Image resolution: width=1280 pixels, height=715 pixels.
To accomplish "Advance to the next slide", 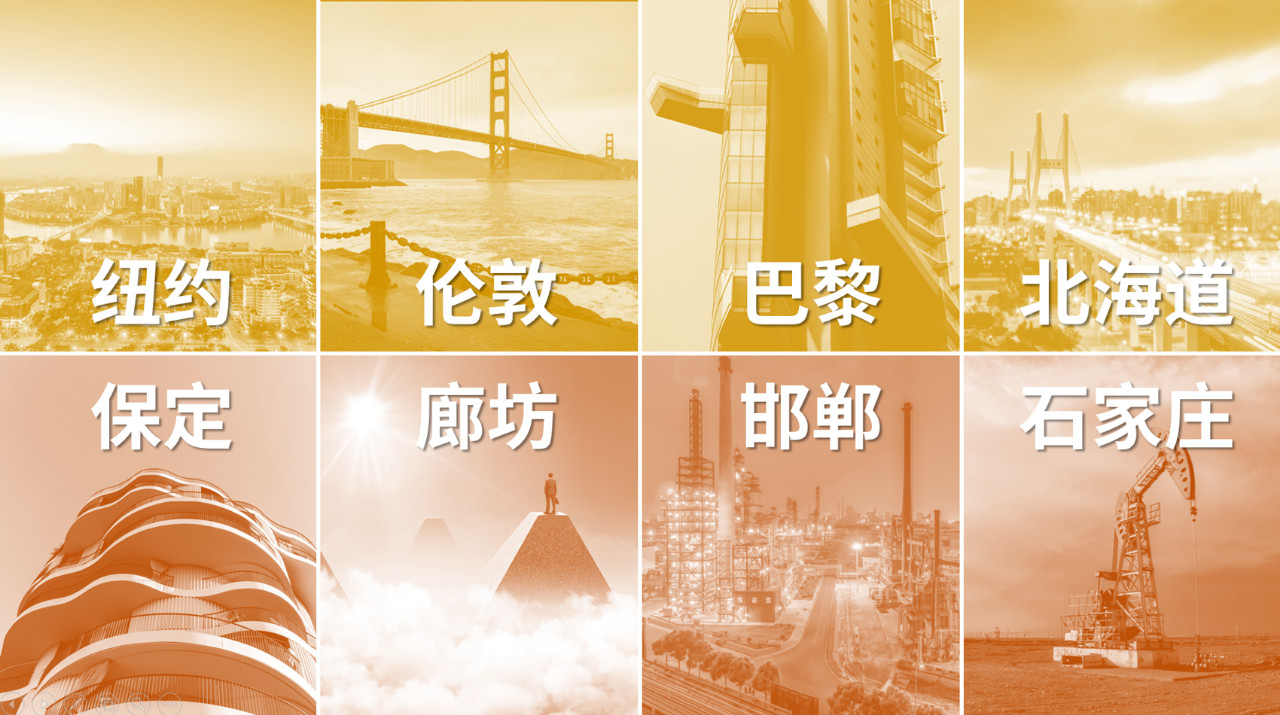I will tap(44, 704).
